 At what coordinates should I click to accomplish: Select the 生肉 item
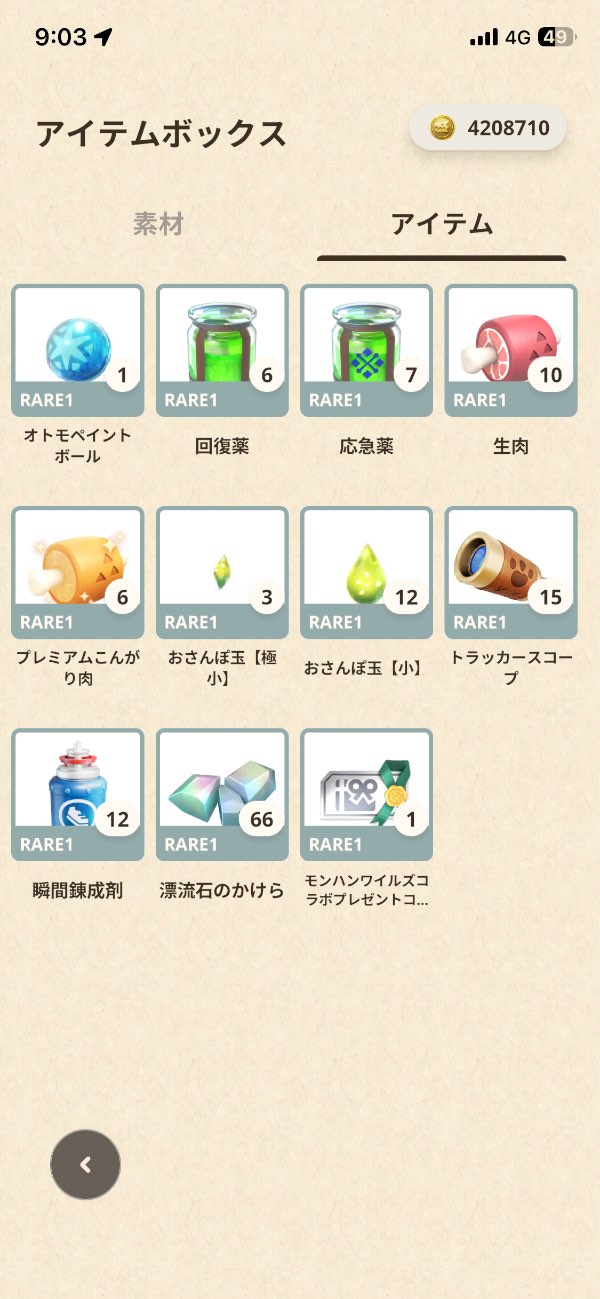[511, 350]
